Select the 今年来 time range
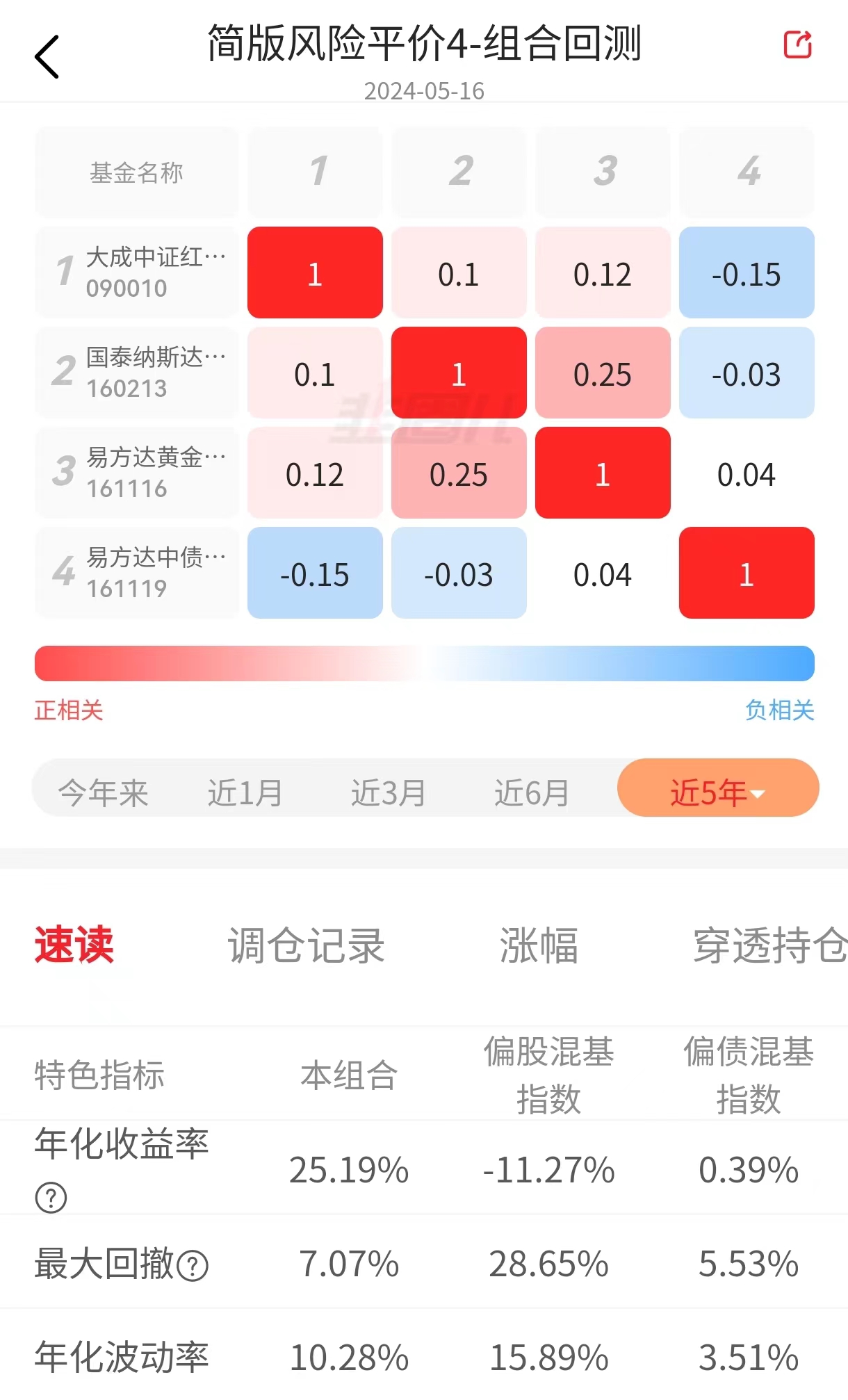 click(103, 792)
